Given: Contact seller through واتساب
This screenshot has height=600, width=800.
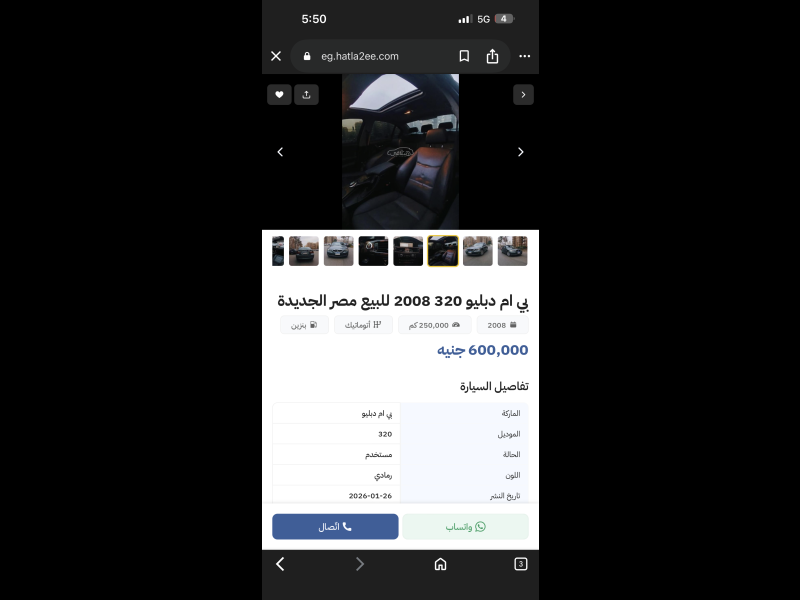Looking at the screenshot, I should pyautogui.click(x=465, y=526).
